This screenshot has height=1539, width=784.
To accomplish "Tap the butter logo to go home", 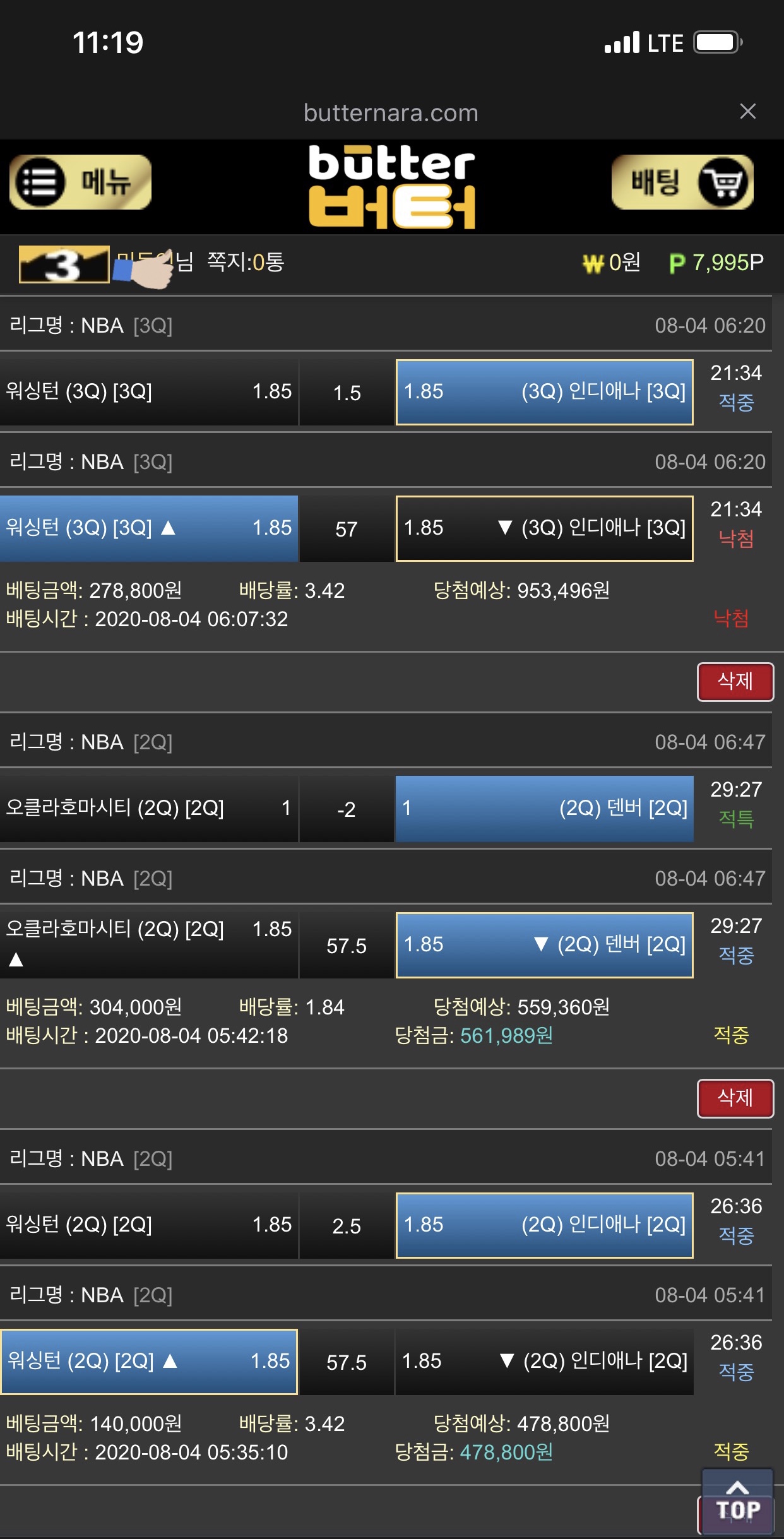I will tap(391, 186).
